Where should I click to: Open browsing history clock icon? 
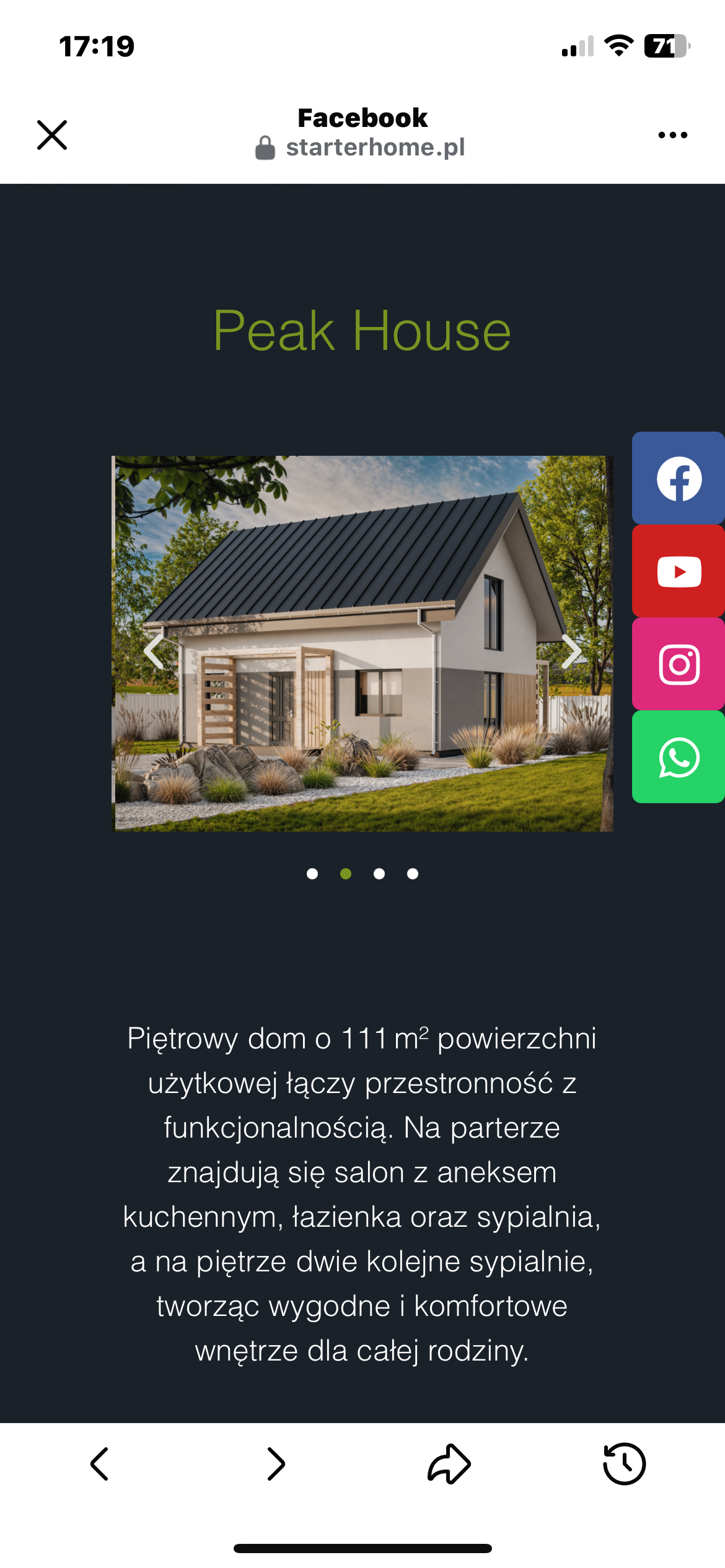(x=624, y=1464)
